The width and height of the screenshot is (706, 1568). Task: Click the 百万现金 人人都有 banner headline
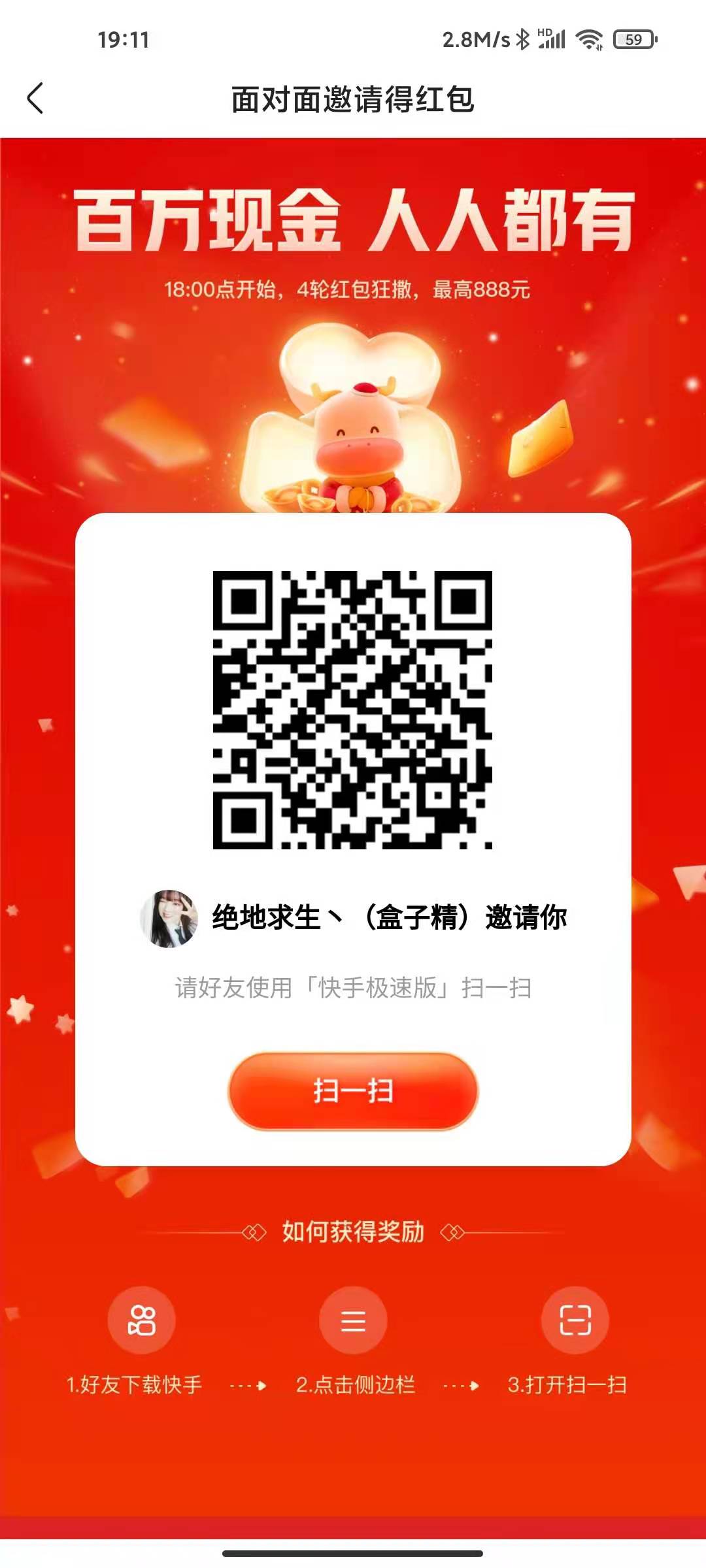pos(353,221)
